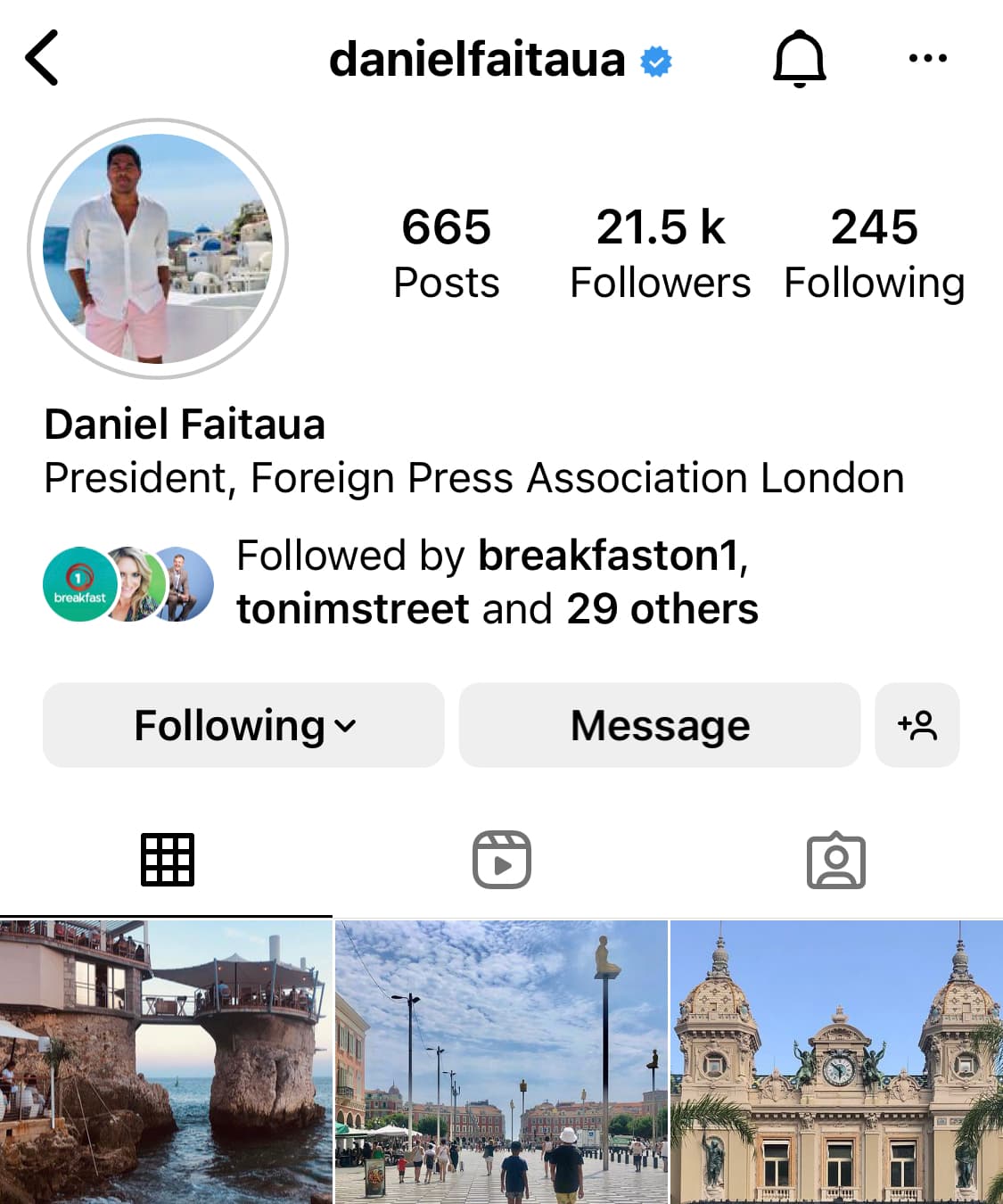This screenshot has width=1003, height=1204.
Task: Go back using the arrow
Action: (x=42, y=58)
